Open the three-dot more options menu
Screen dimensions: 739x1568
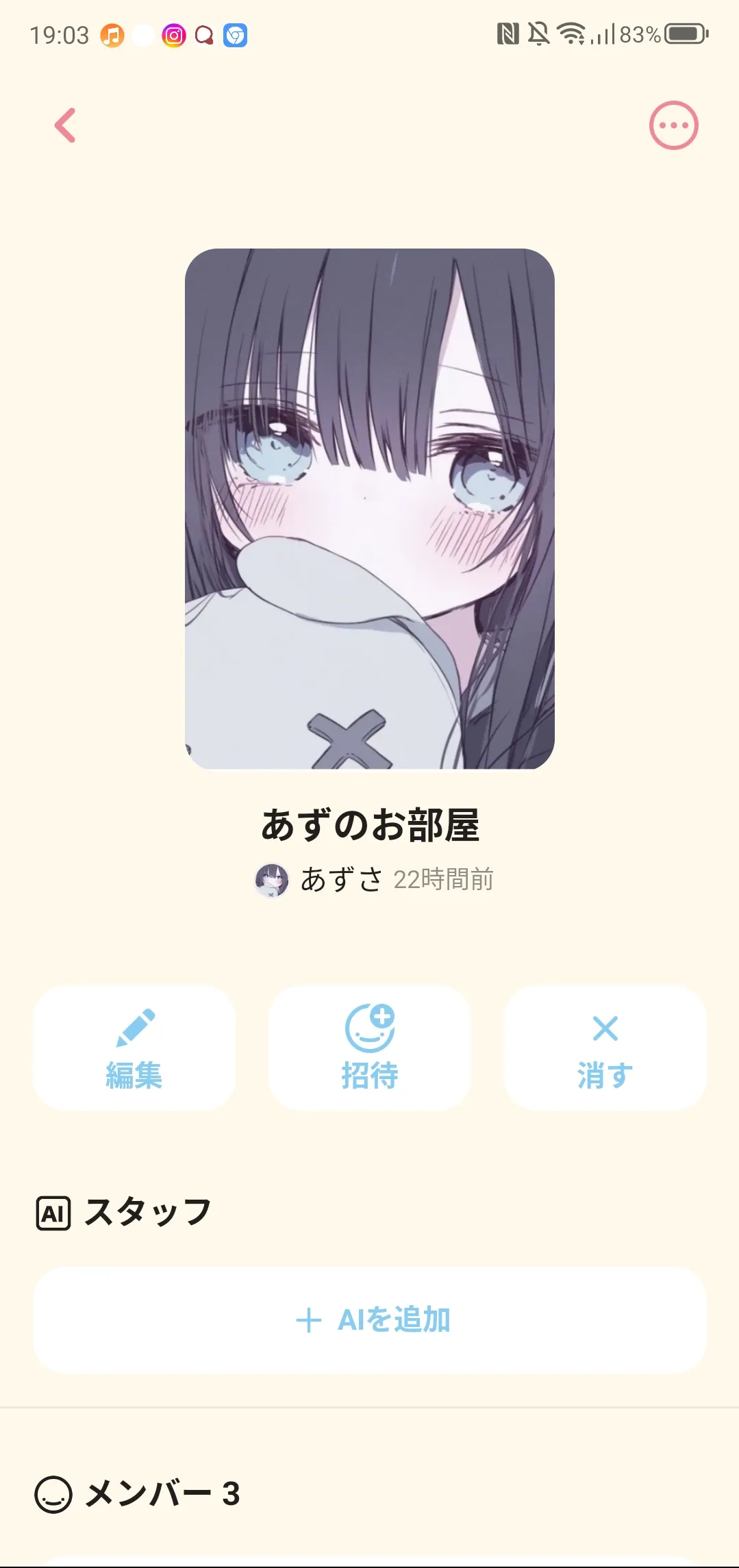click(x=673, y=125)
